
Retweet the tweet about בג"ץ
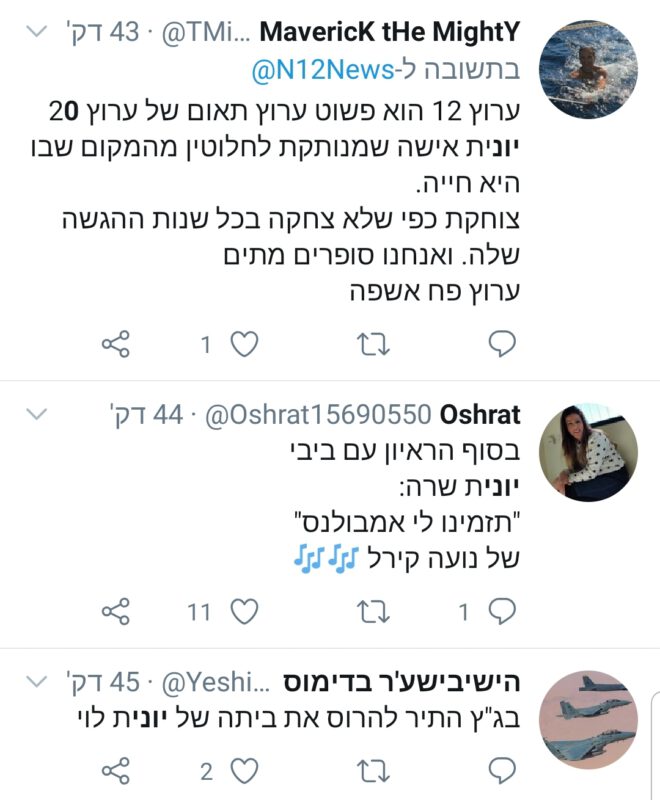[373, 770]
